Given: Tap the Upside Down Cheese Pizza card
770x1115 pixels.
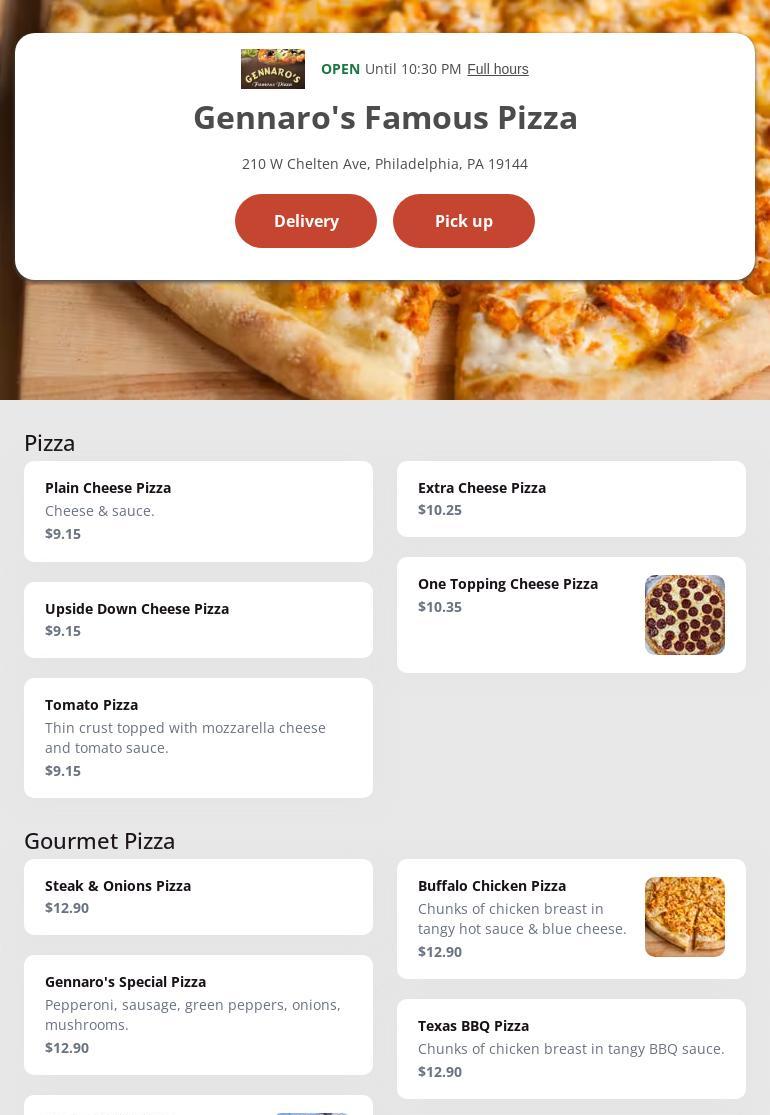Looking at the screenshot, I should click(x=198, y=620).
